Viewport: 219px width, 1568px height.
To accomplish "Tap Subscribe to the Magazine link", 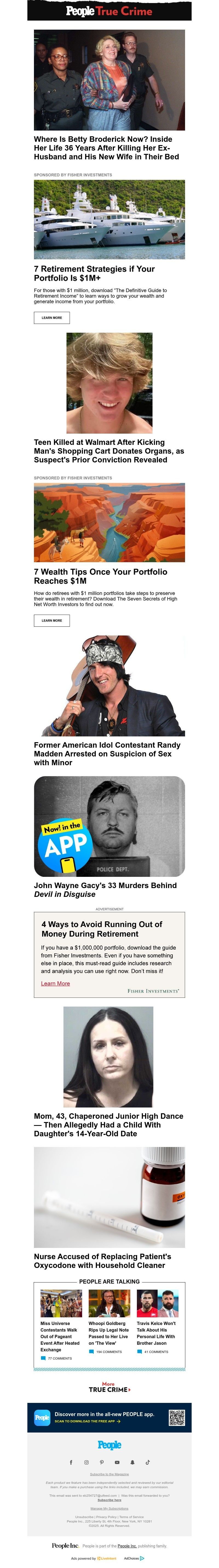I will (x=109, y=1474).
